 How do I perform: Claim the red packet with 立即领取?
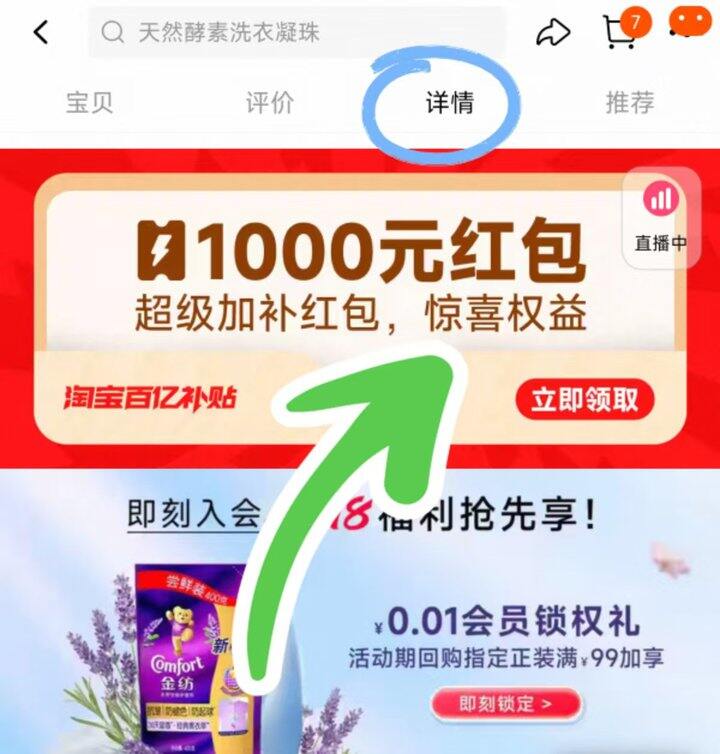coord(585,399)
